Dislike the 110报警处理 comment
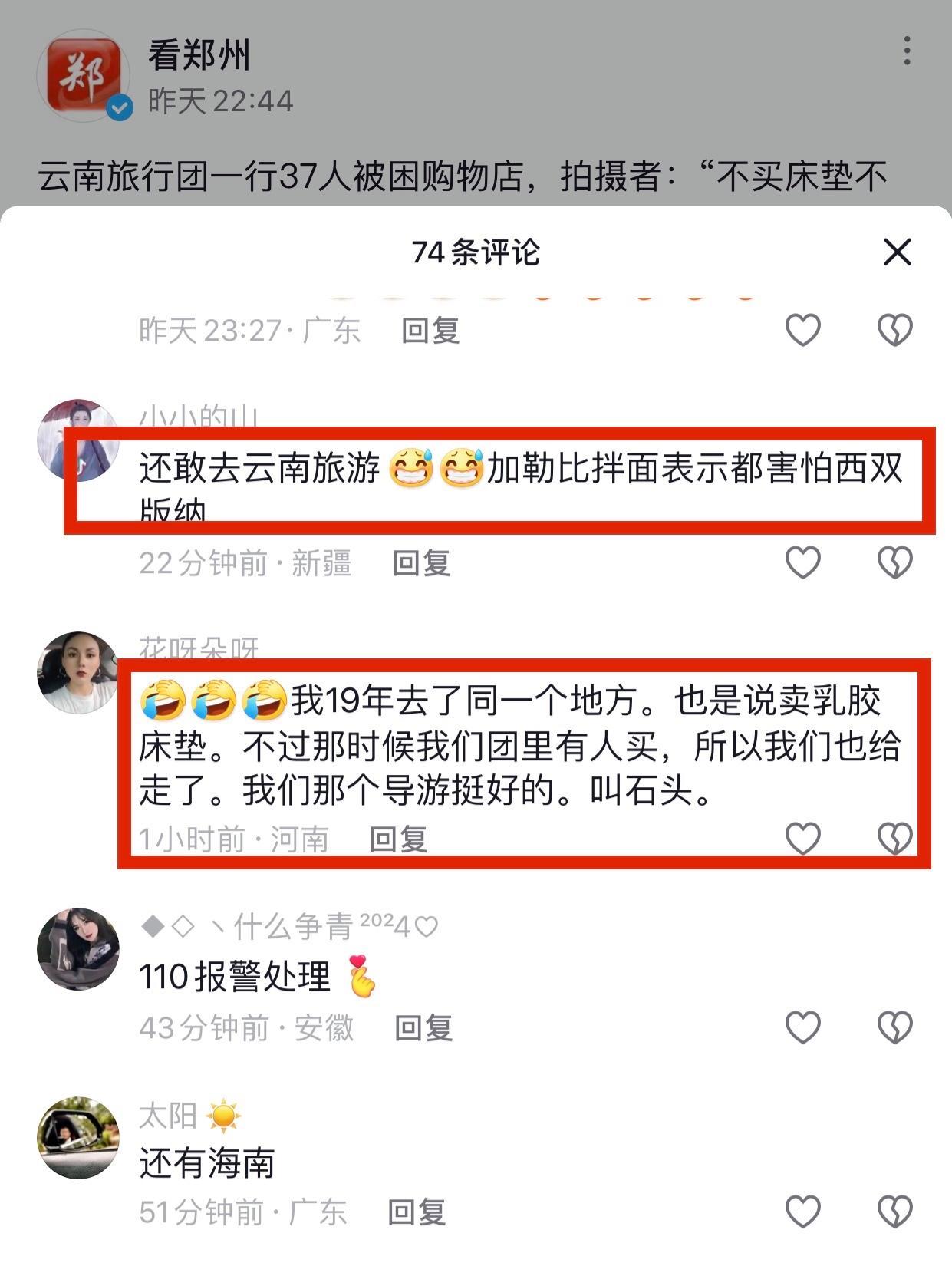This screenshot has width=952, height=1276. pyautogui.click(x=894, y=1027)
